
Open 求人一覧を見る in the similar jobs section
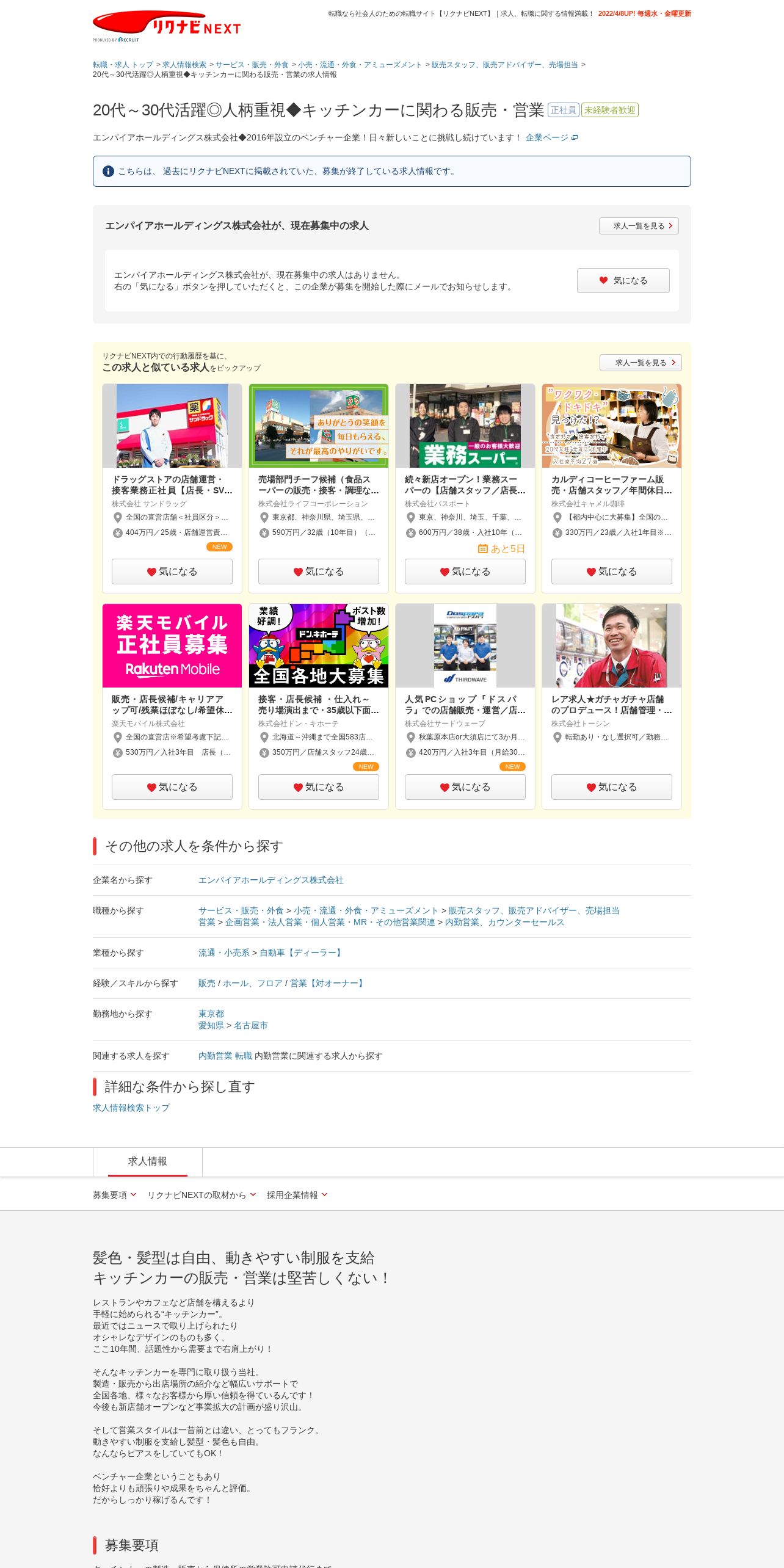click(640, 362)
